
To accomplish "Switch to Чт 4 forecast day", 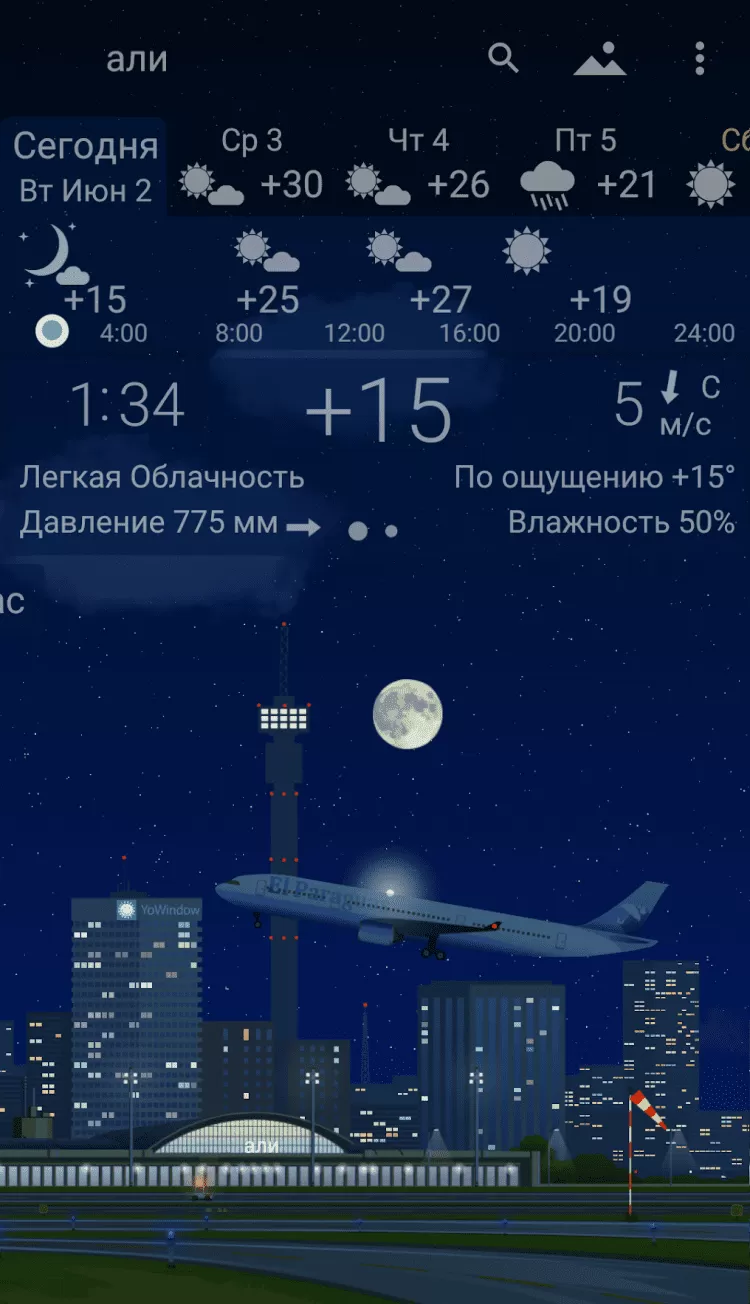I will pyautogui.click(x=418, y=167).
